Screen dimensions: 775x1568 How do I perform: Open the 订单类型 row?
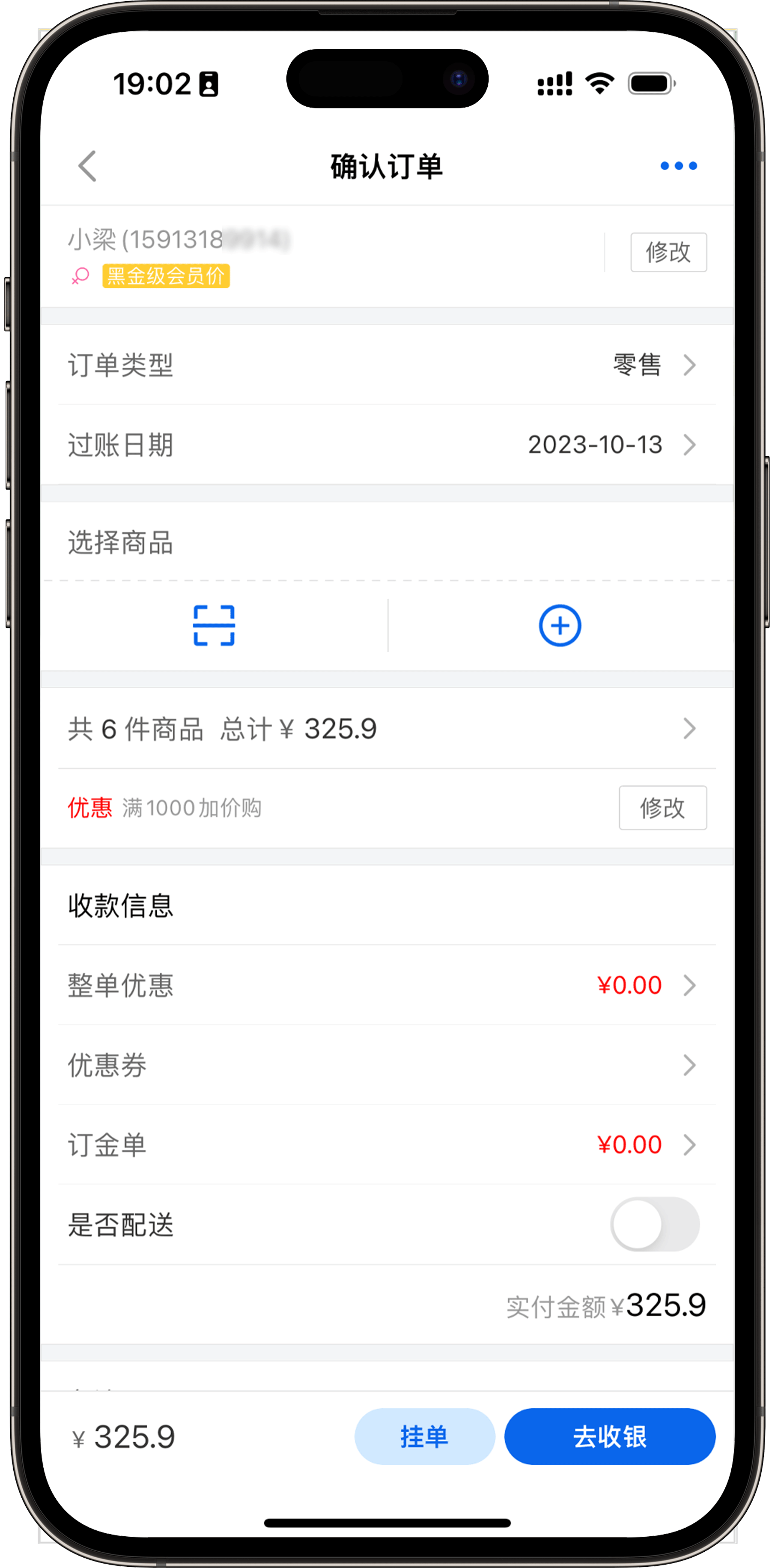(387, 365)
